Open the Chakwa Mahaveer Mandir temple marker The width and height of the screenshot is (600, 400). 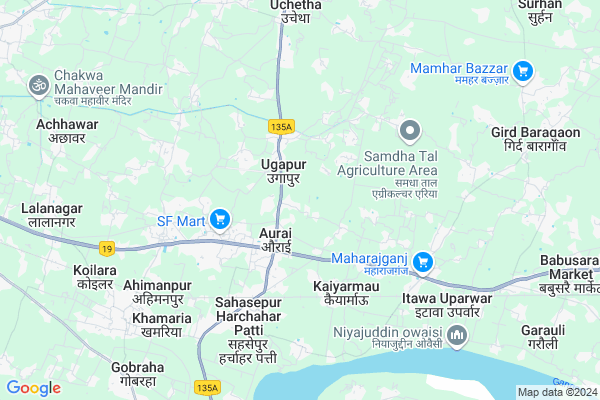[x=41, y=84]
